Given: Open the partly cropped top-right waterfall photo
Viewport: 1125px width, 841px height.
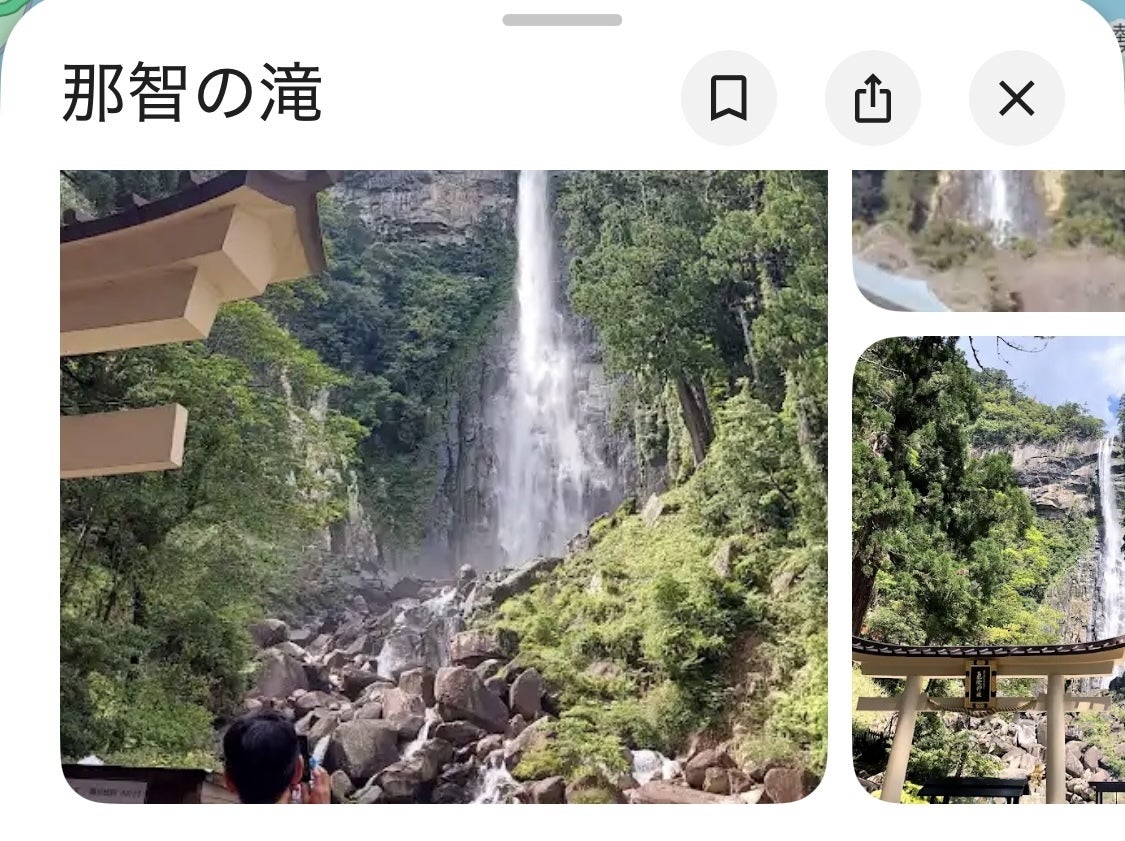Looking at the screenshot, I should tap(988, 240).
